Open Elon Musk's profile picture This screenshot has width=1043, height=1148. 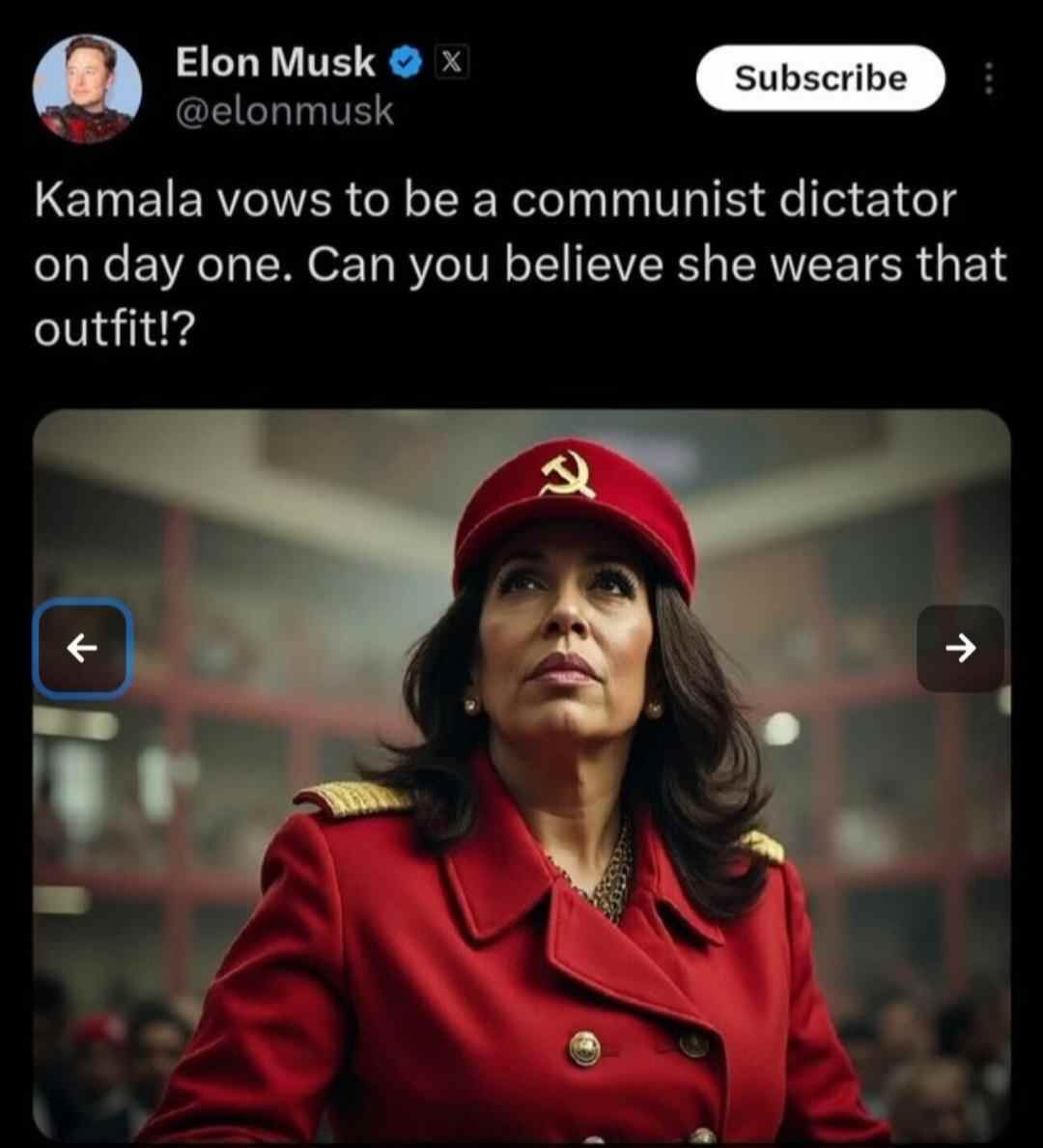(x=88, y=88)
